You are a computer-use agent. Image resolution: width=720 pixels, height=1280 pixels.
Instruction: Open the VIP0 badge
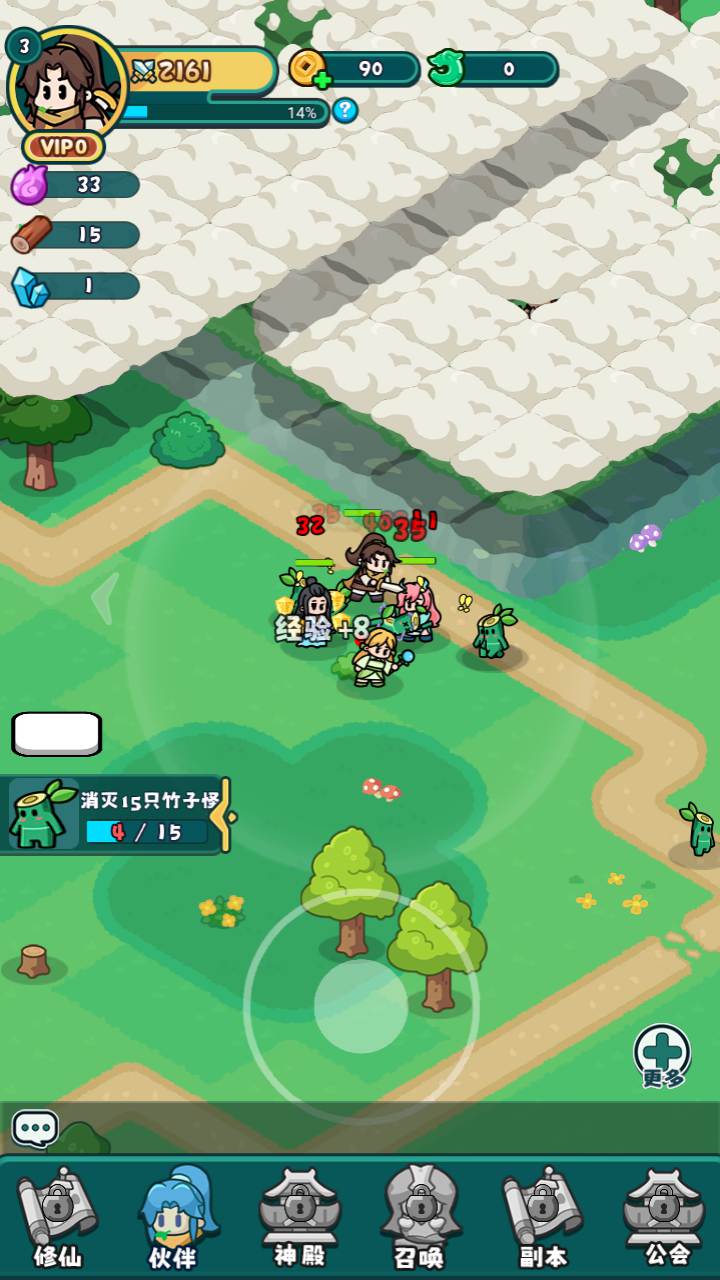[64, 148]
